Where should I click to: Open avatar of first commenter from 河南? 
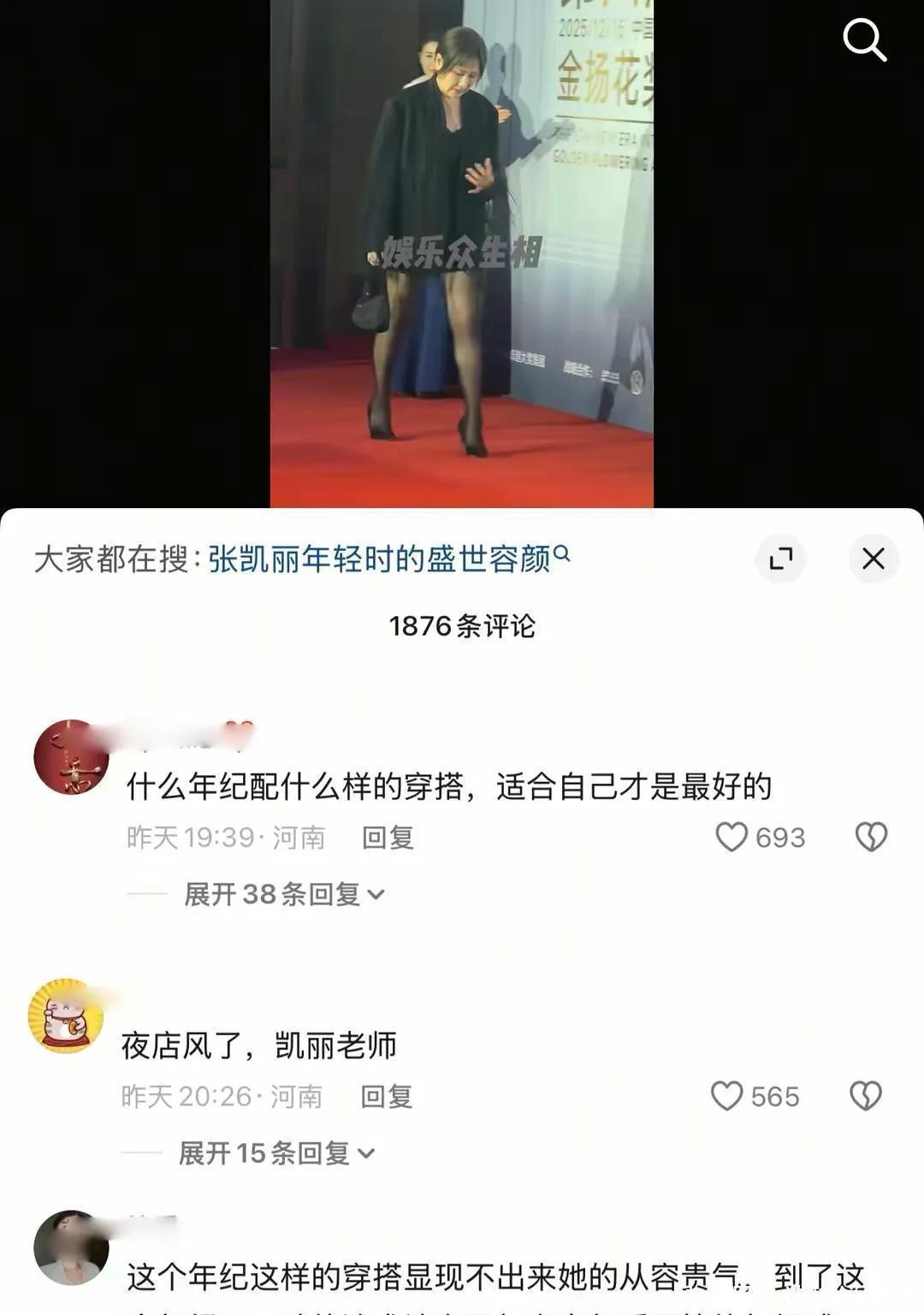coord(71,757)
